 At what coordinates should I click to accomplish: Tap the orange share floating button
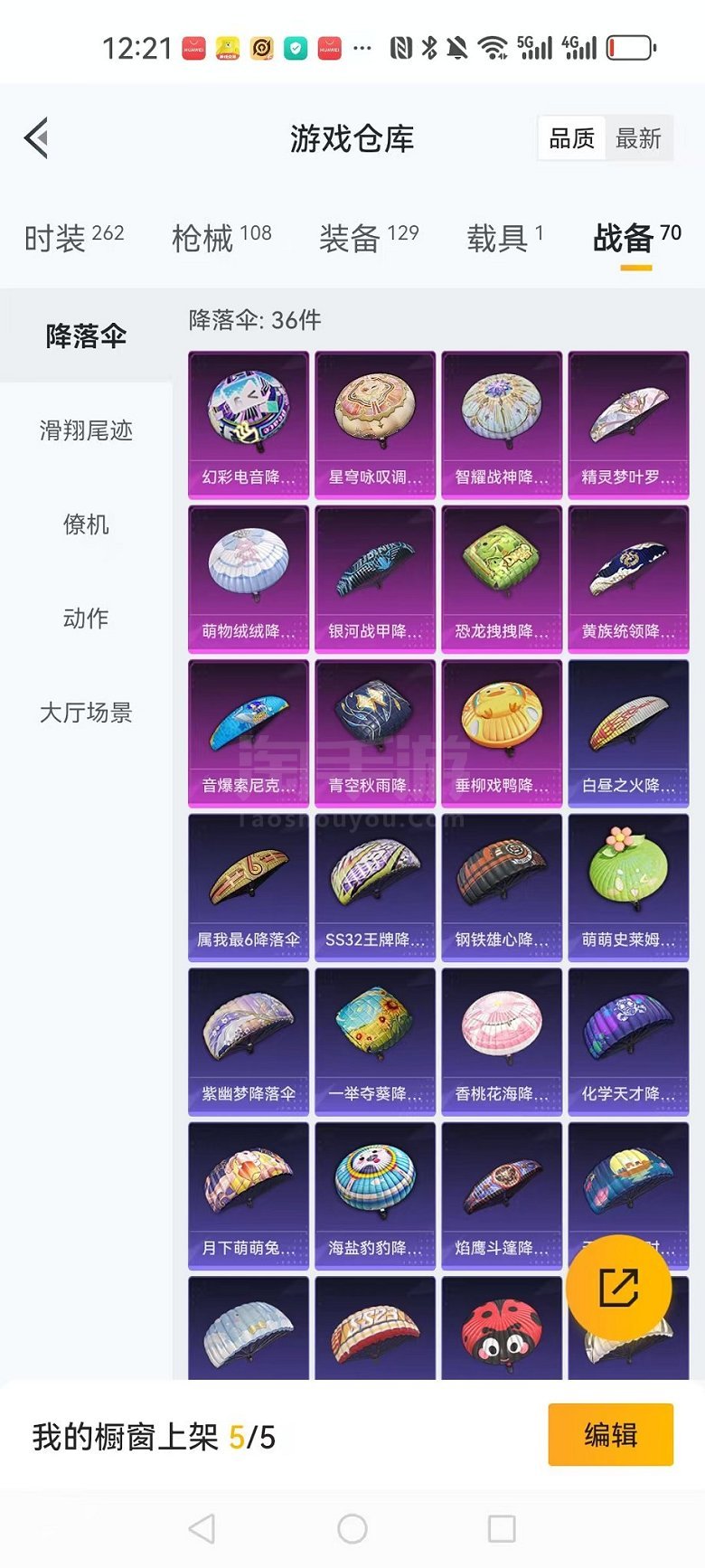pos(619,1288)
